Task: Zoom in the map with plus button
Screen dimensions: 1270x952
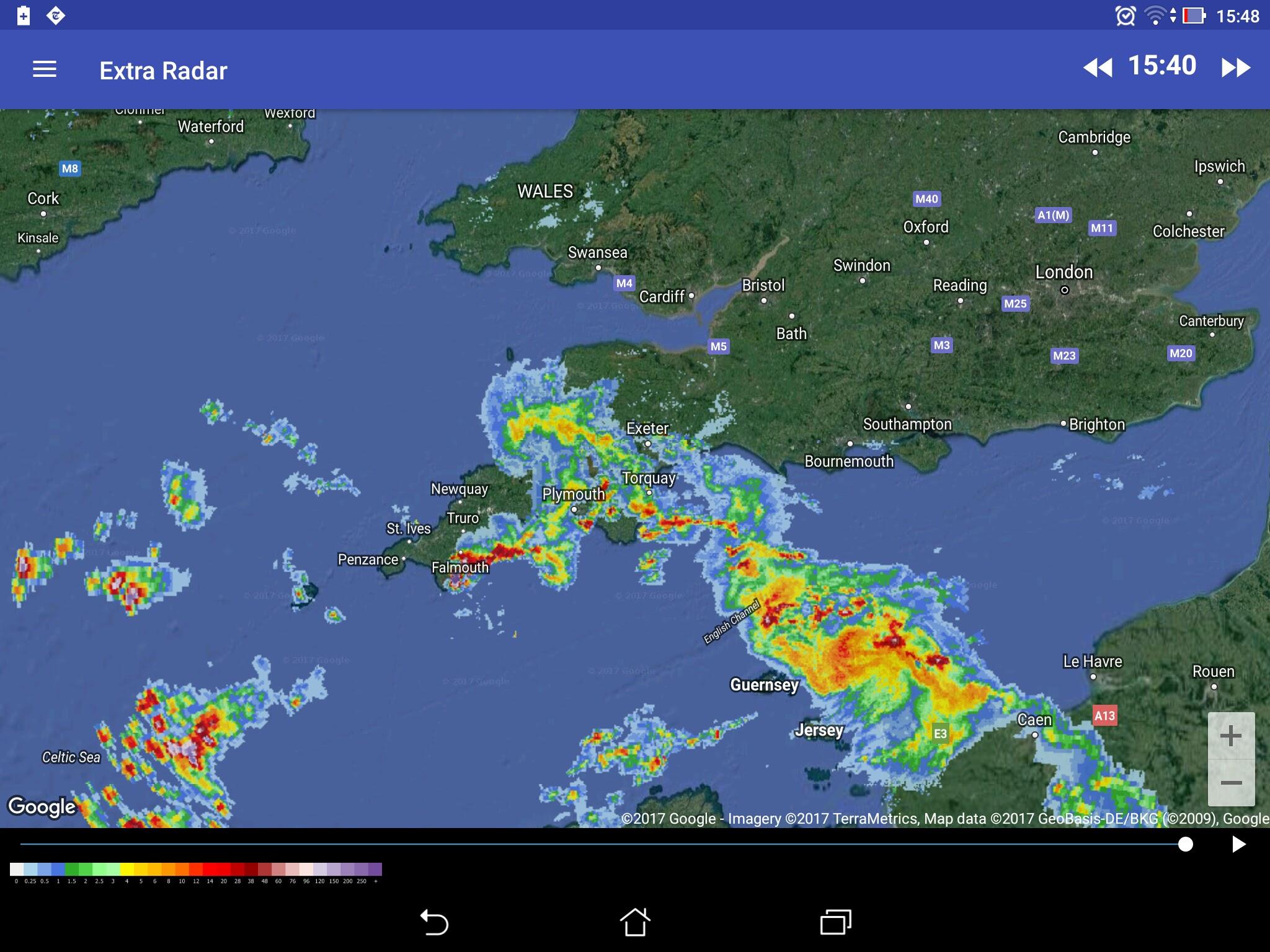Action: (1231, 736)
